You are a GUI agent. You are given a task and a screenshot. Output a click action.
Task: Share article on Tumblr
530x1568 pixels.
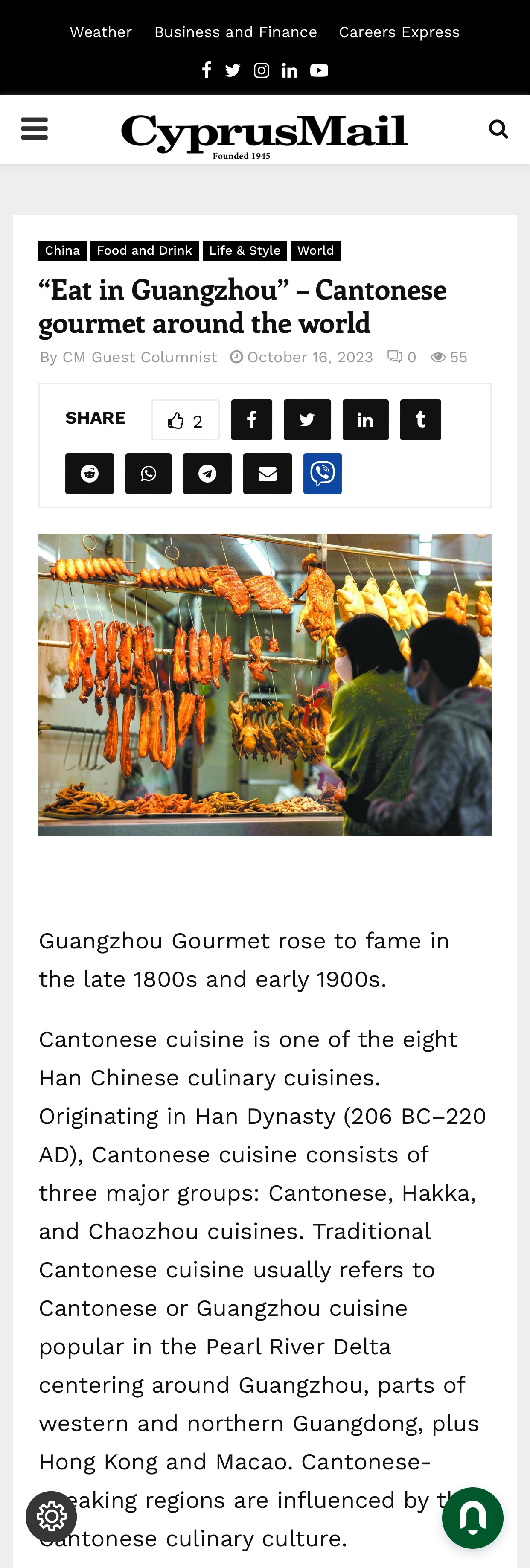420,420
